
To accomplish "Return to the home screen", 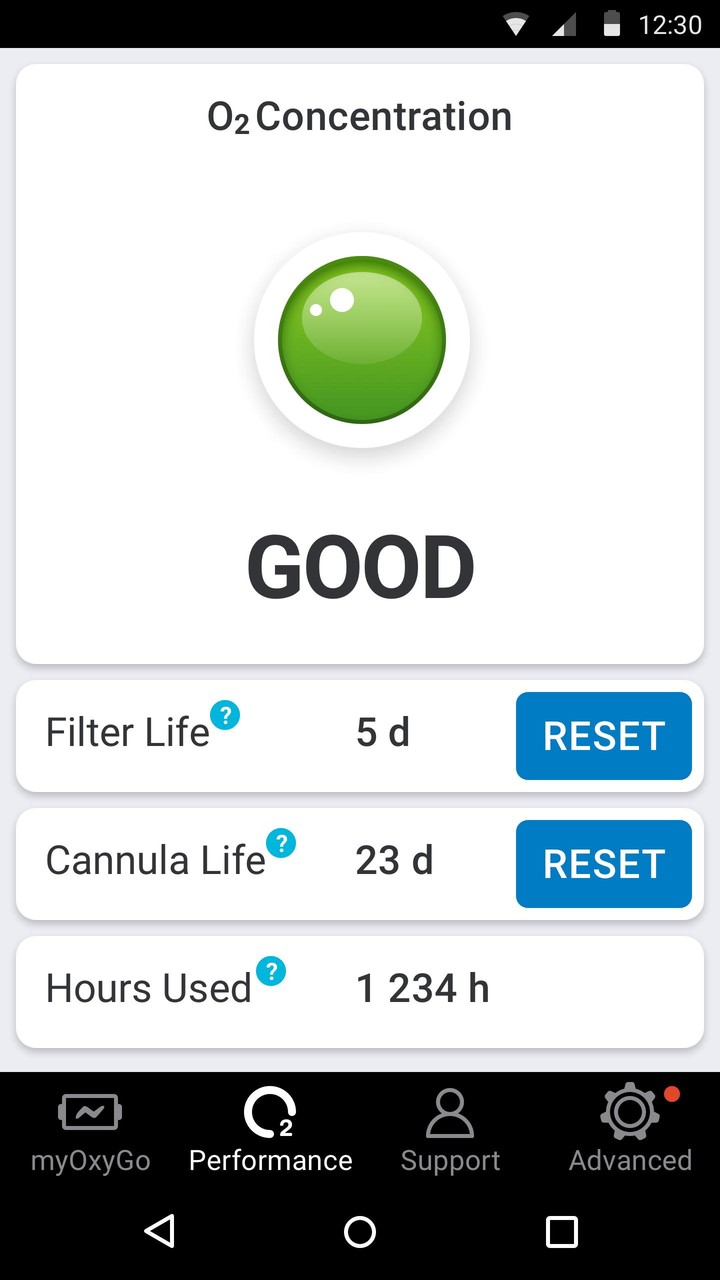I will 360,1231.
